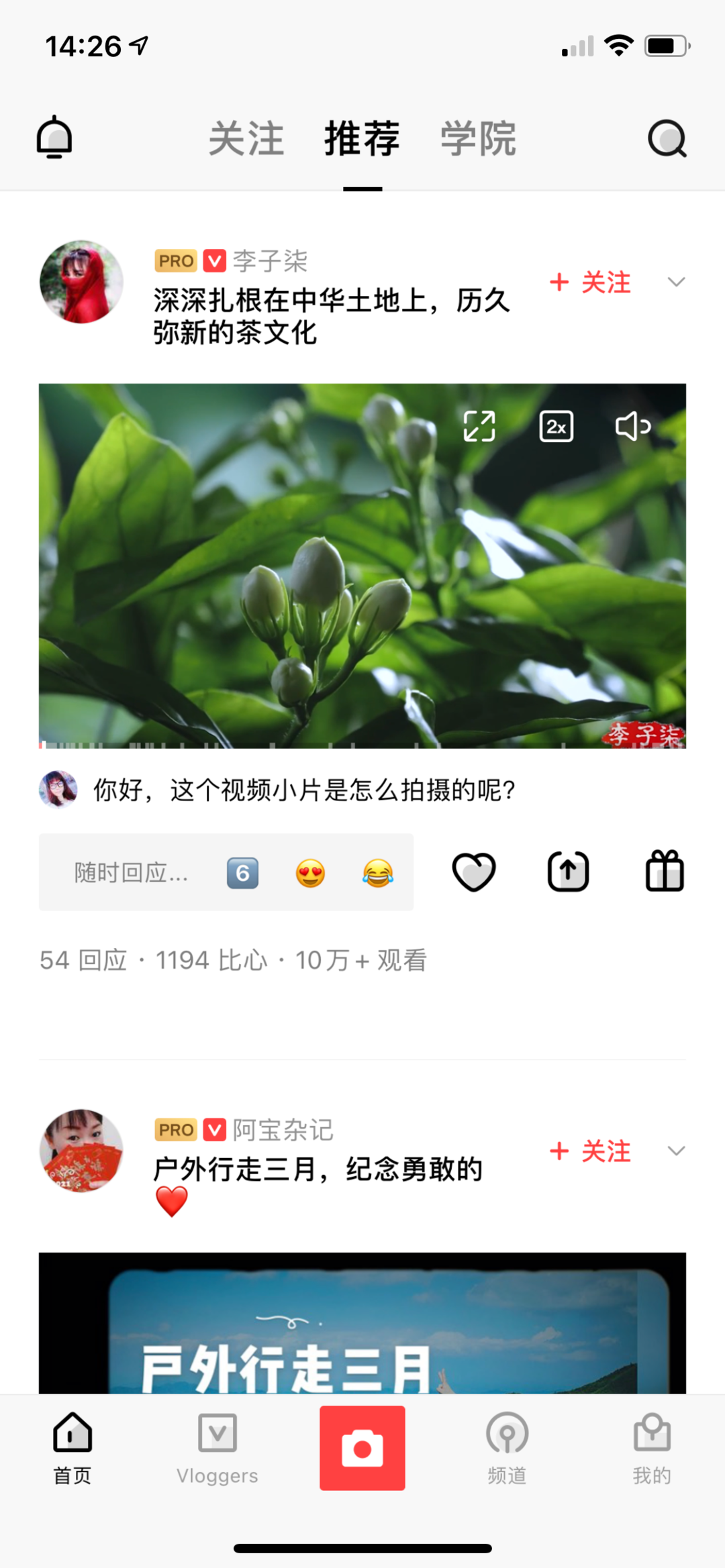Open 李子柒's profile avatar
This screenshot has width=725, height=1568.
click(x=82, y=282)
